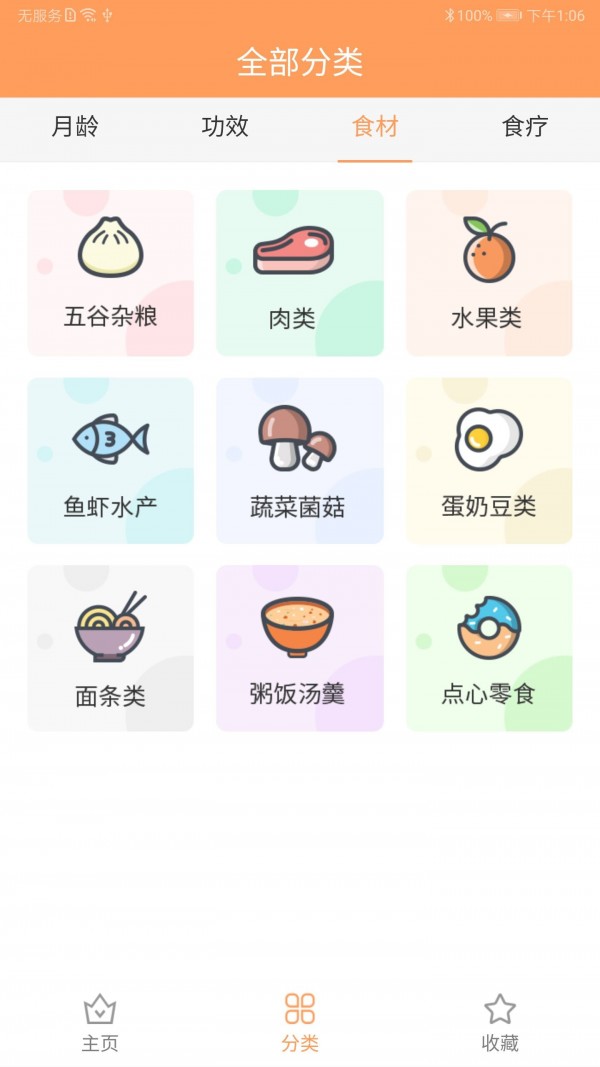The height and width of the screenshot is (1067, 600).
Task: Open the 鱼虾水产 category
Action: pyautogui.click(x=111, y=461)
